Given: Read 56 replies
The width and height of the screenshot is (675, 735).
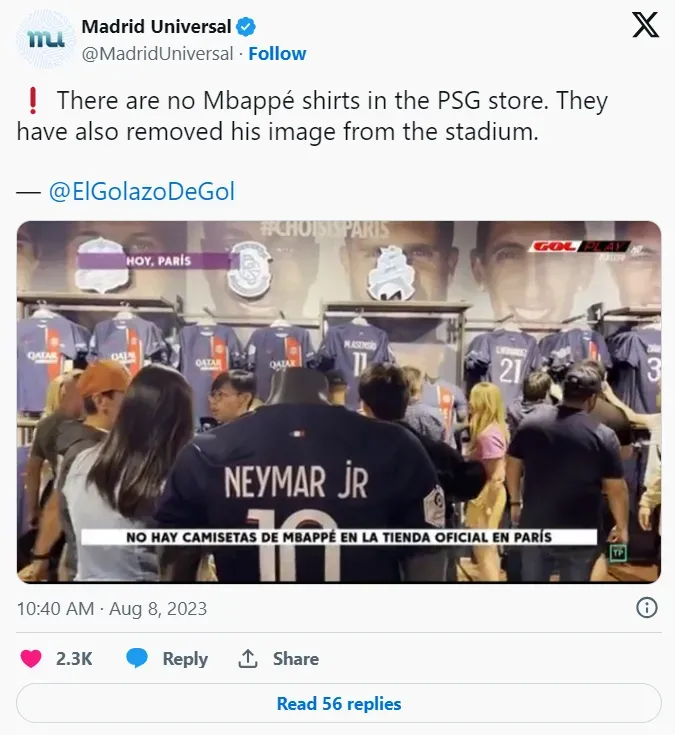Looking at the screenshot, I should coord(338,704).
